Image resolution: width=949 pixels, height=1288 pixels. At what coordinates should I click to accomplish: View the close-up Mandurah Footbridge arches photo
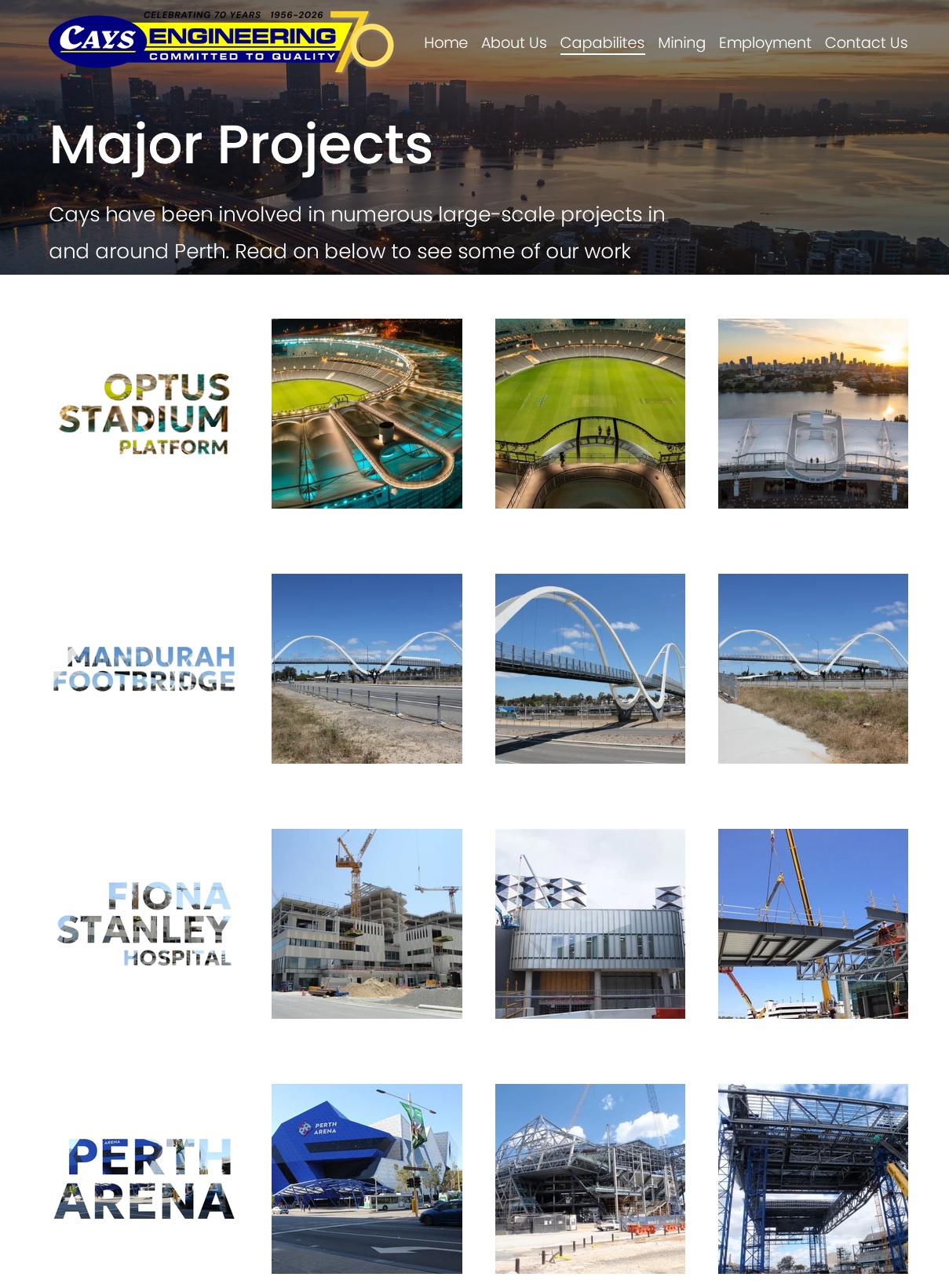click(590, 669)
